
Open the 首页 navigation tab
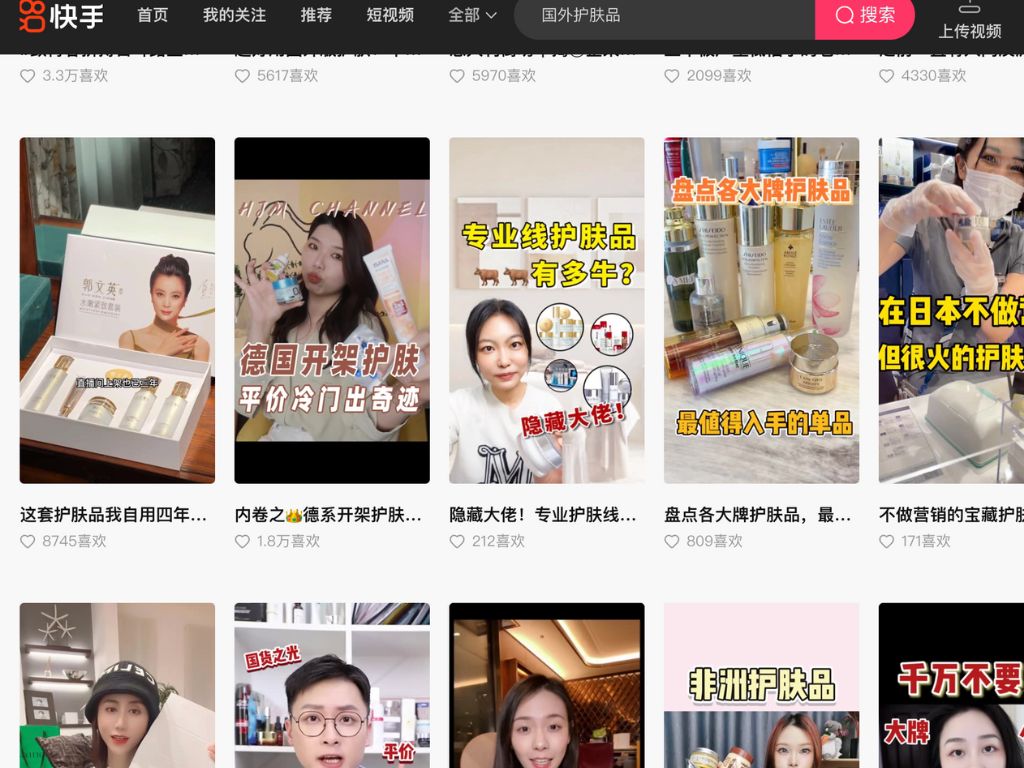pos(152,15)
